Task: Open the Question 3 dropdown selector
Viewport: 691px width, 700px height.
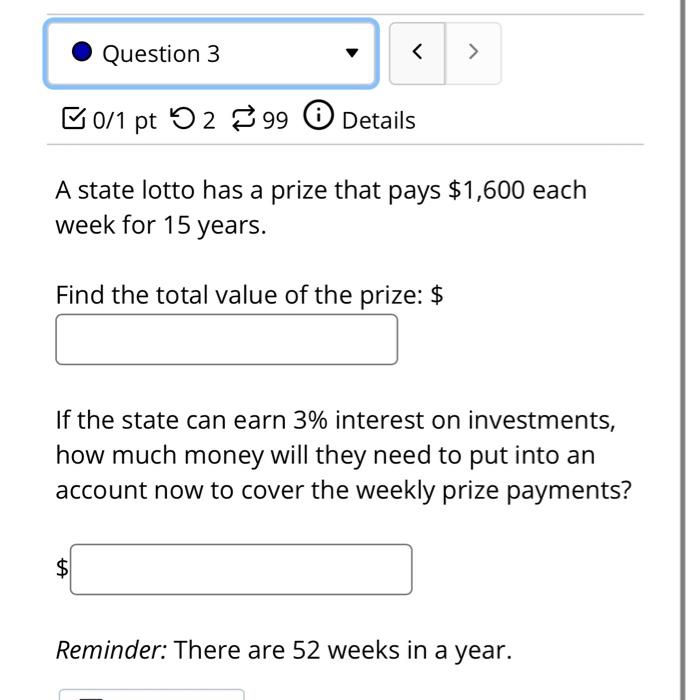Action: click(x=211, y=54)
